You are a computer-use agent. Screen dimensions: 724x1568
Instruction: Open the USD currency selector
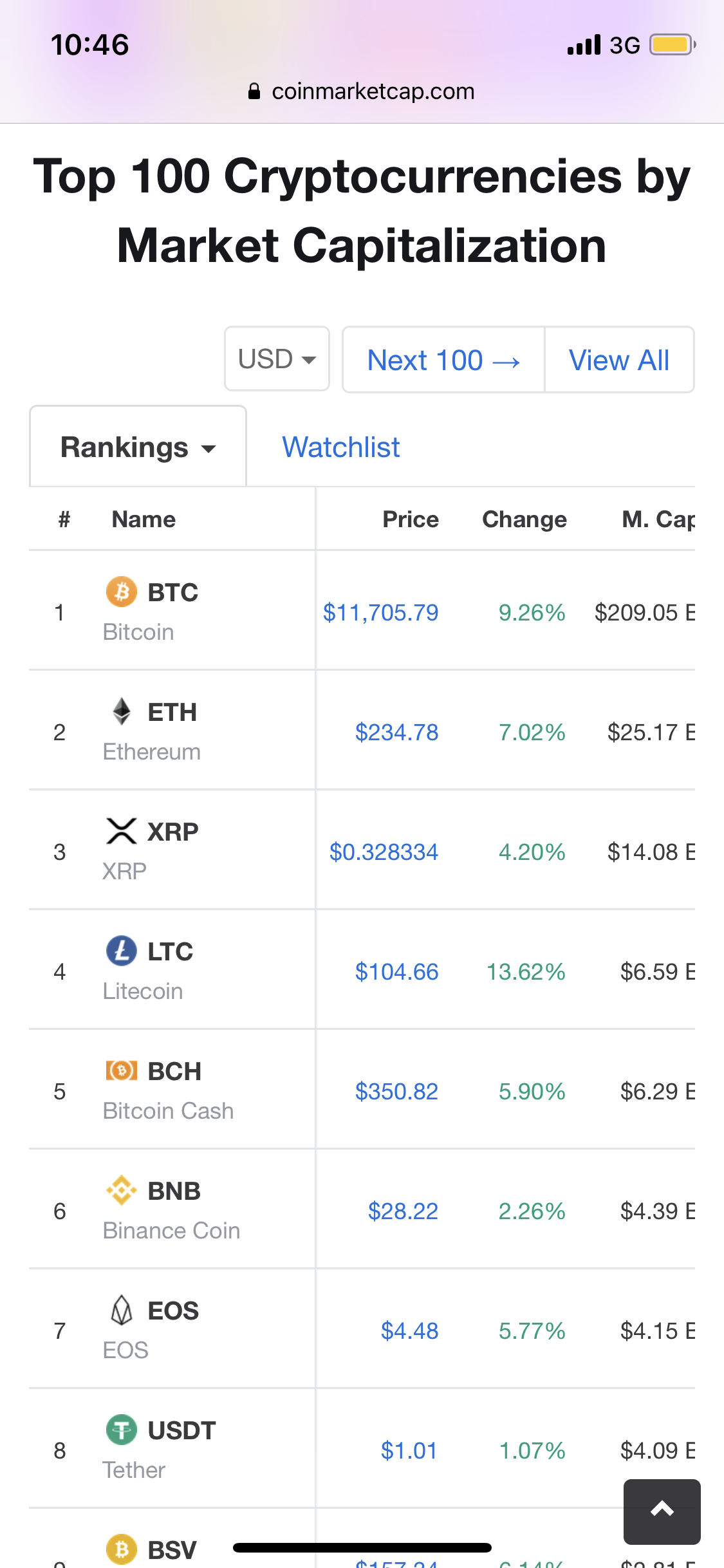click(x=276, y=359)
